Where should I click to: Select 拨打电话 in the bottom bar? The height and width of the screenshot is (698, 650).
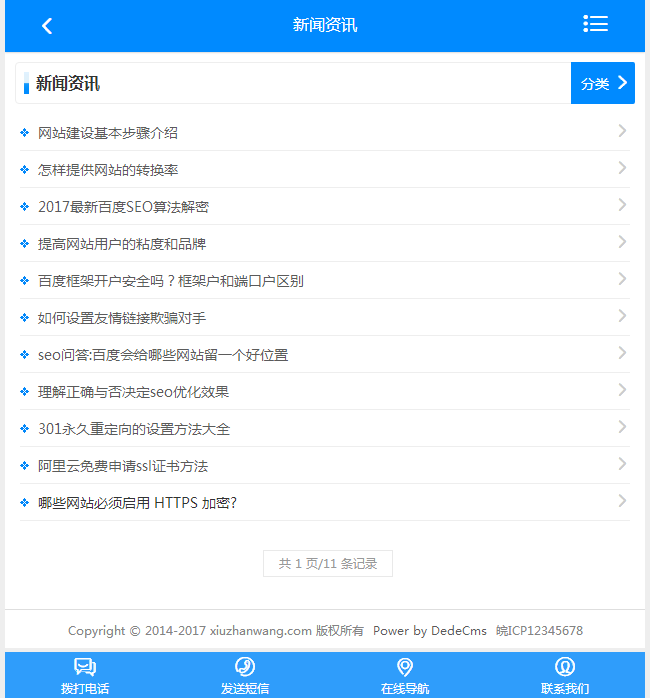(85, 676)
